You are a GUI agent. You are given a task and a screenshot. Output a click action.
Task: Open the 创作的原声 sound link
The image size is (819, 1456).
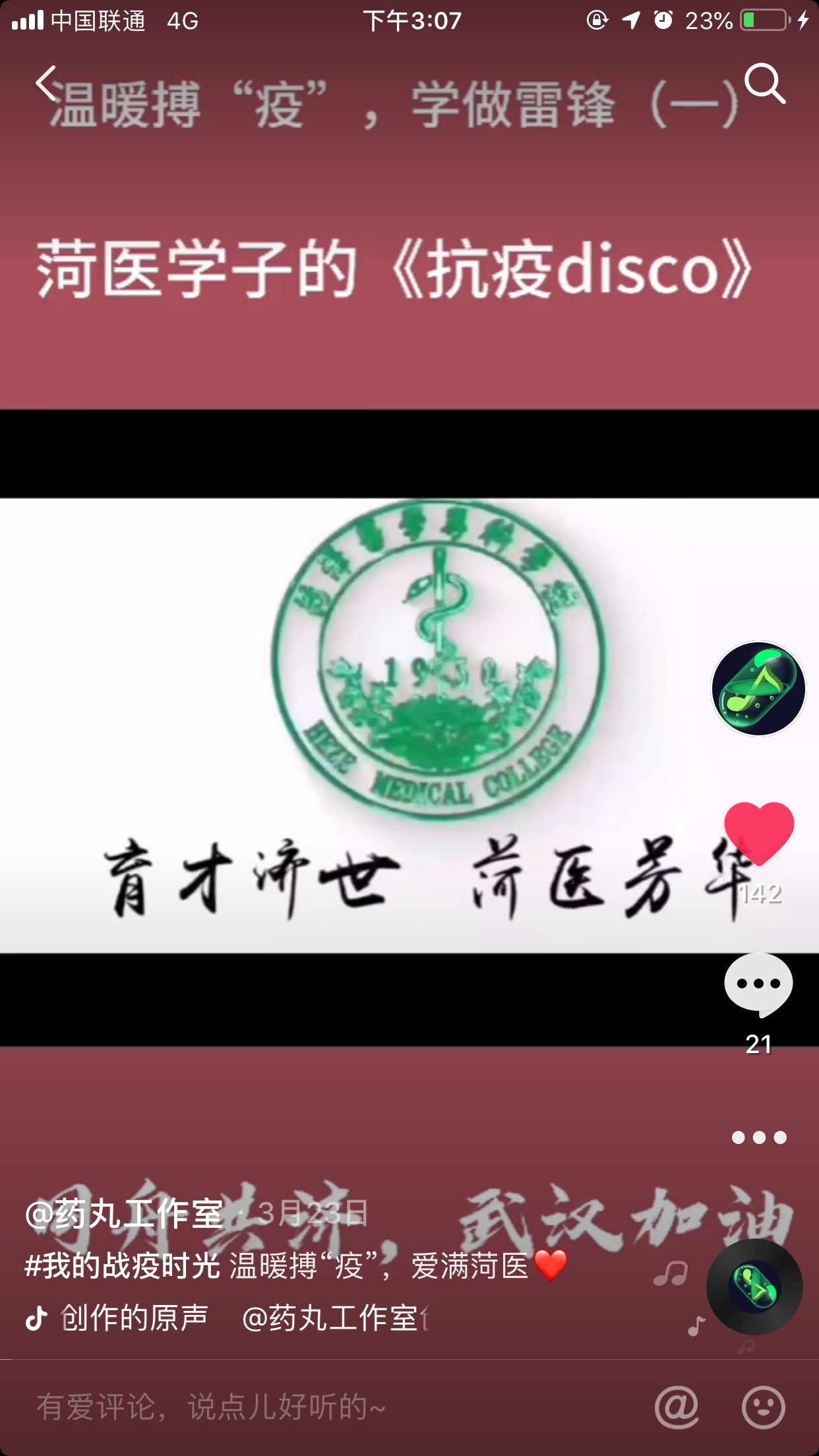[135, 1318]
